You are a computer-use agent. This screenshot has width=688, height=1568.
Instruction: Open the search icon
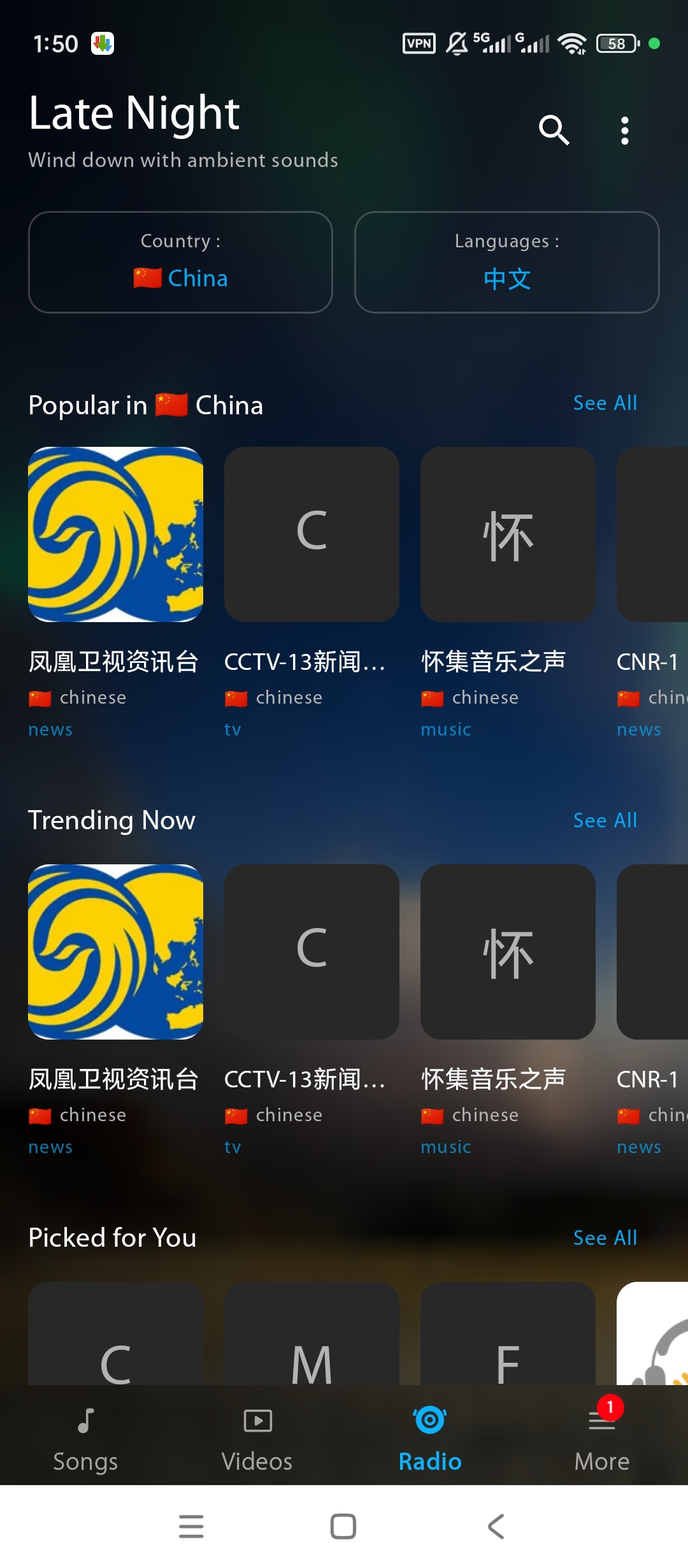554,131
